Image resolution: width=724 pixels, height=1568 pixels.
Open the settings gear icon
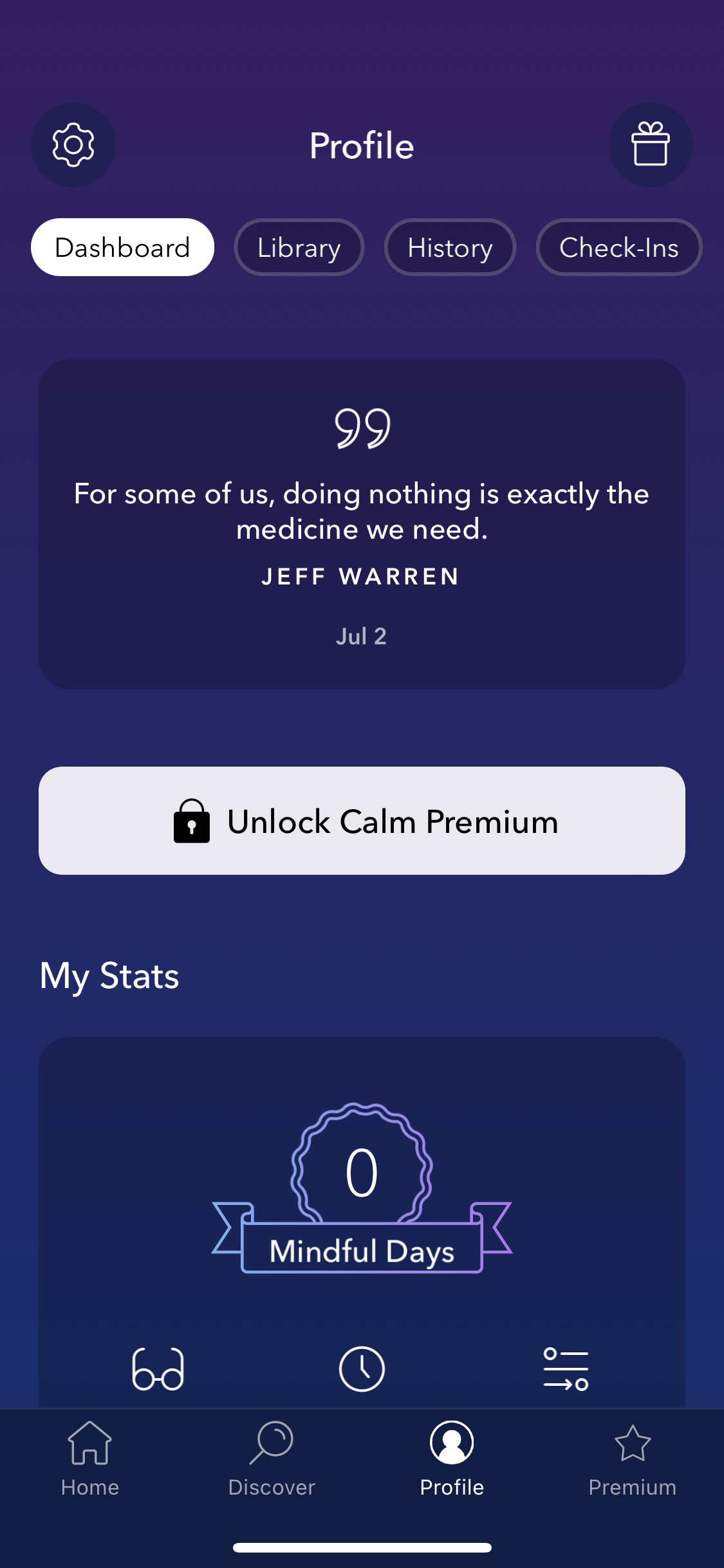[x=73, y=145]
